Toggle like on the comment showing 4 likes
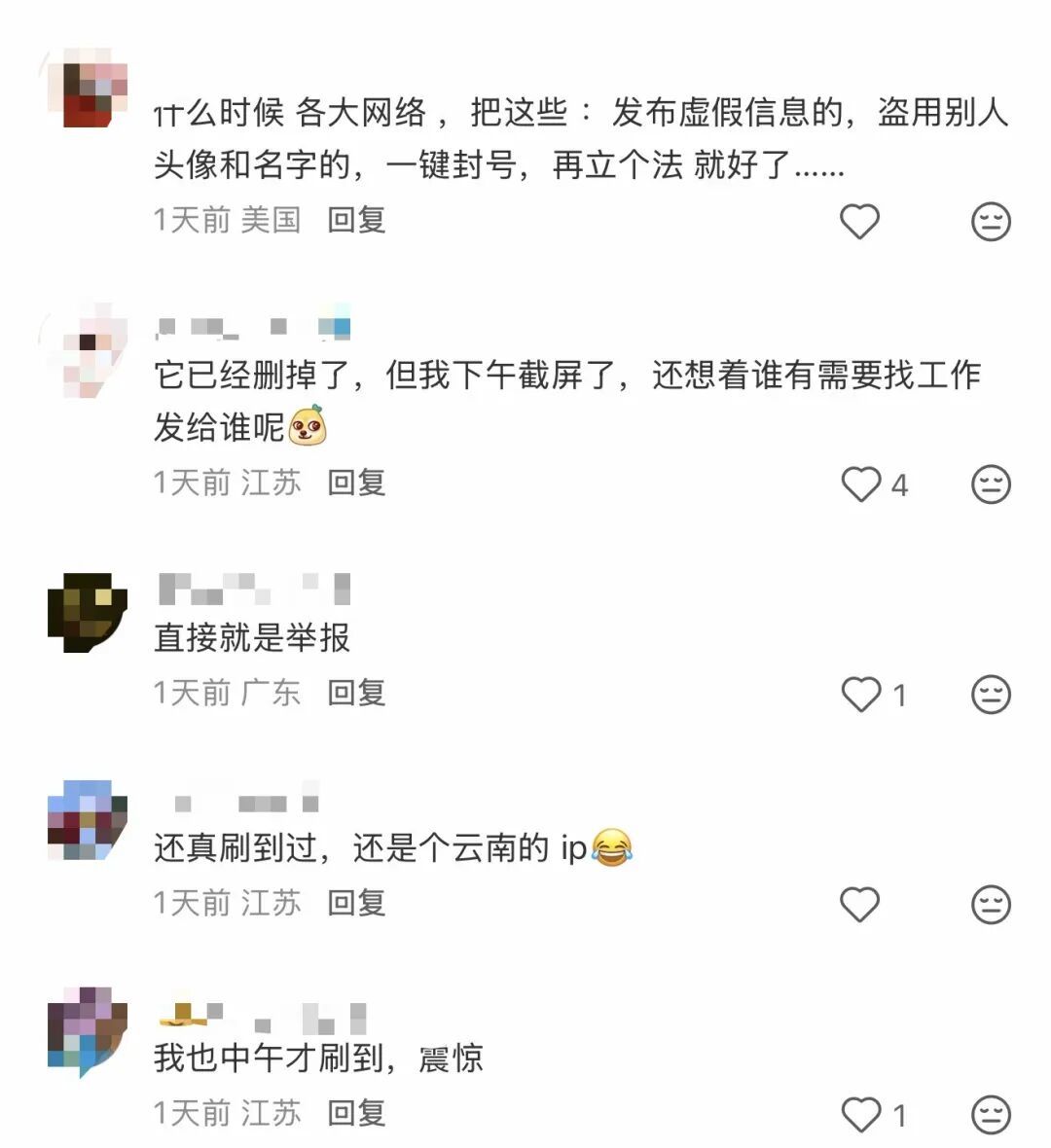 pyautogui.click(x=860, y=485)
